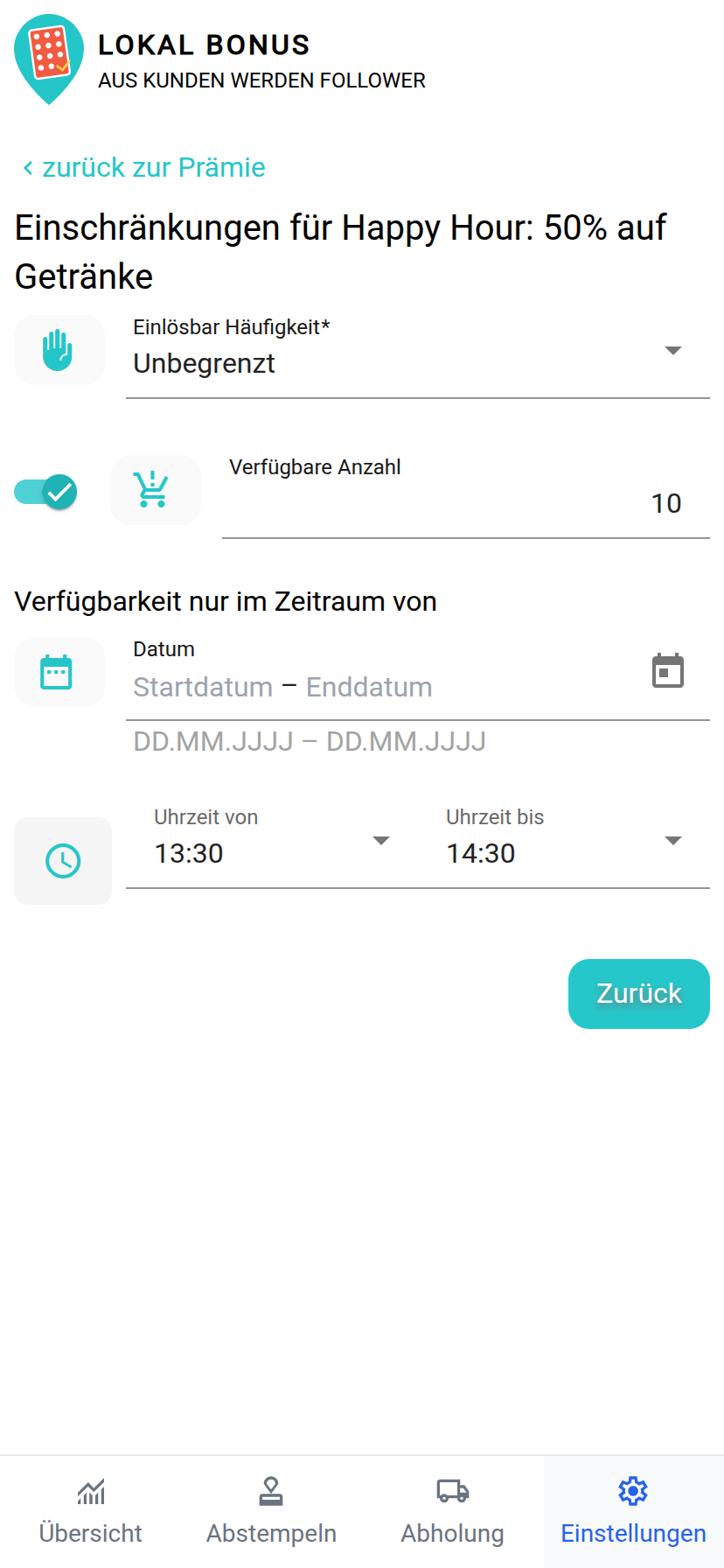Click the Einstellungen gear icon
Viewport: 724px width, 1568px height.
(x=632, y=1490)
